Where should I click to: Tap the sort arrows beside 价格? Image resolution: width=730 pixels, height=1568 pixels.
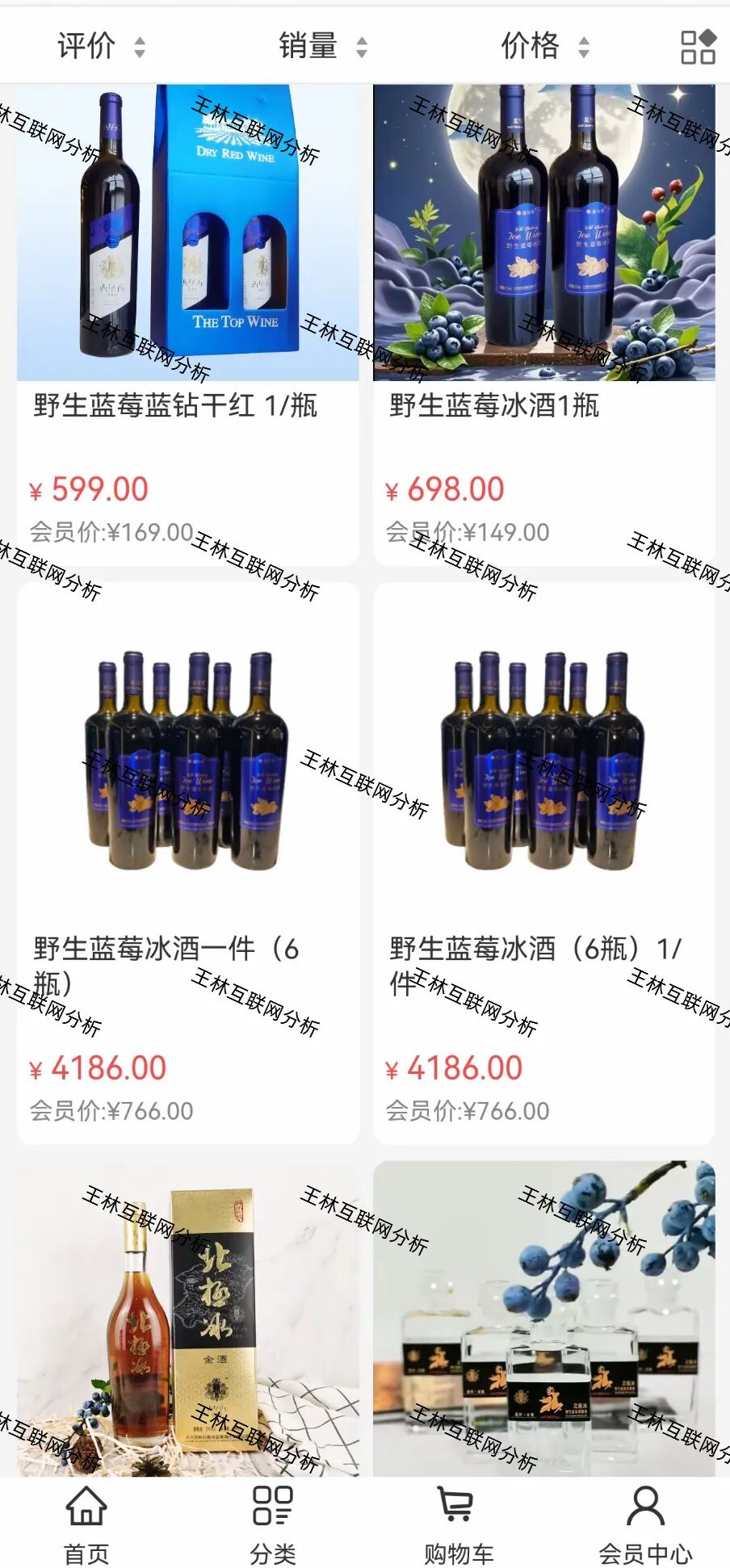[583, 46]
